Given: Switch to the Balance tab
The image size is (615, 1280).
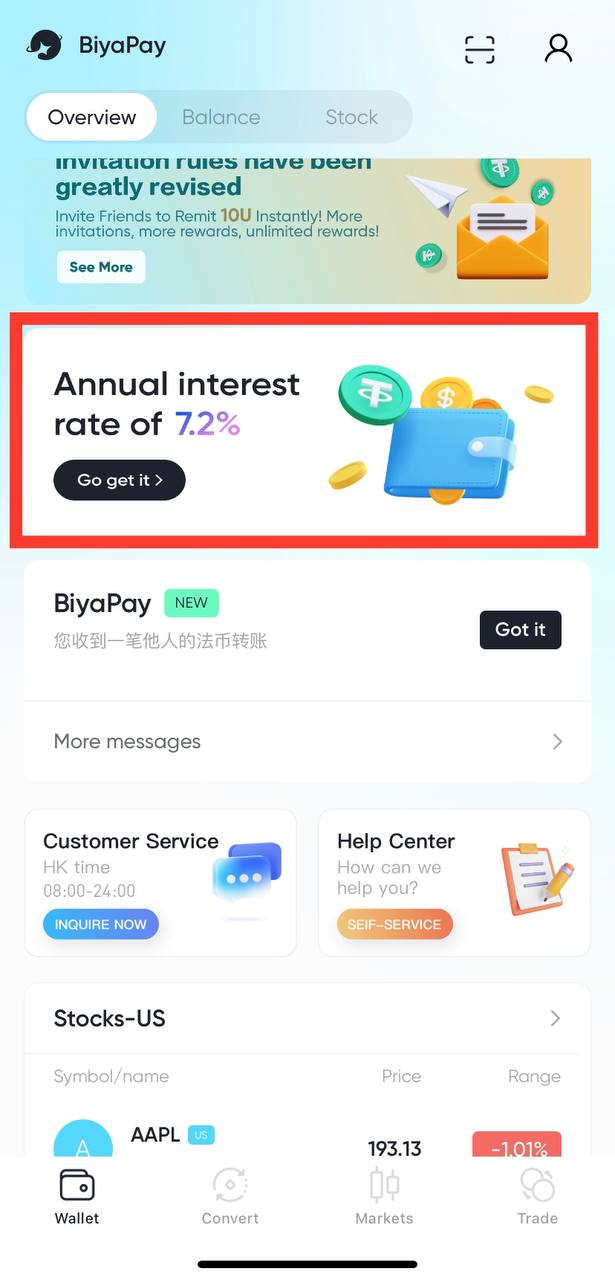Looking at the screenshot, I should click(221, 117).
